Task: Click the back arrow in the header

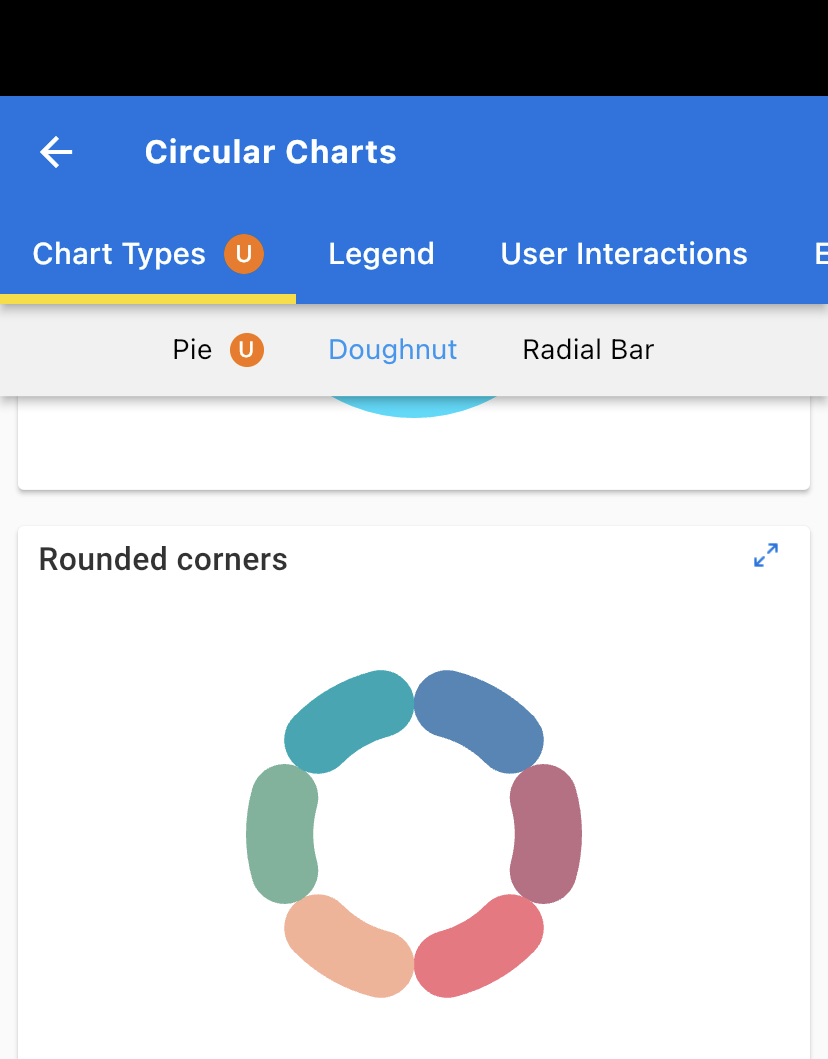Action: tap(55, 152)
